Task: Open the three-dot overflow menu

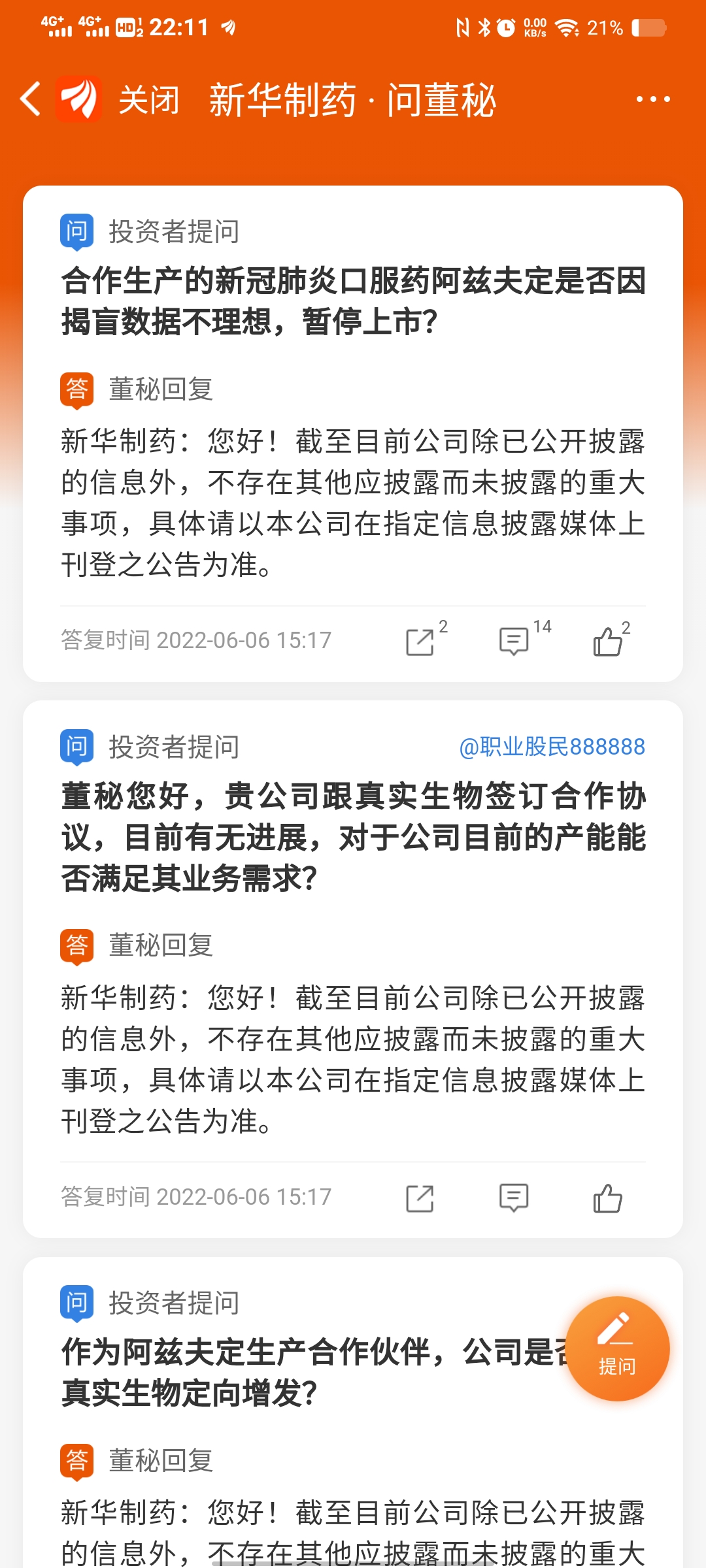Action: pos(653,99)
